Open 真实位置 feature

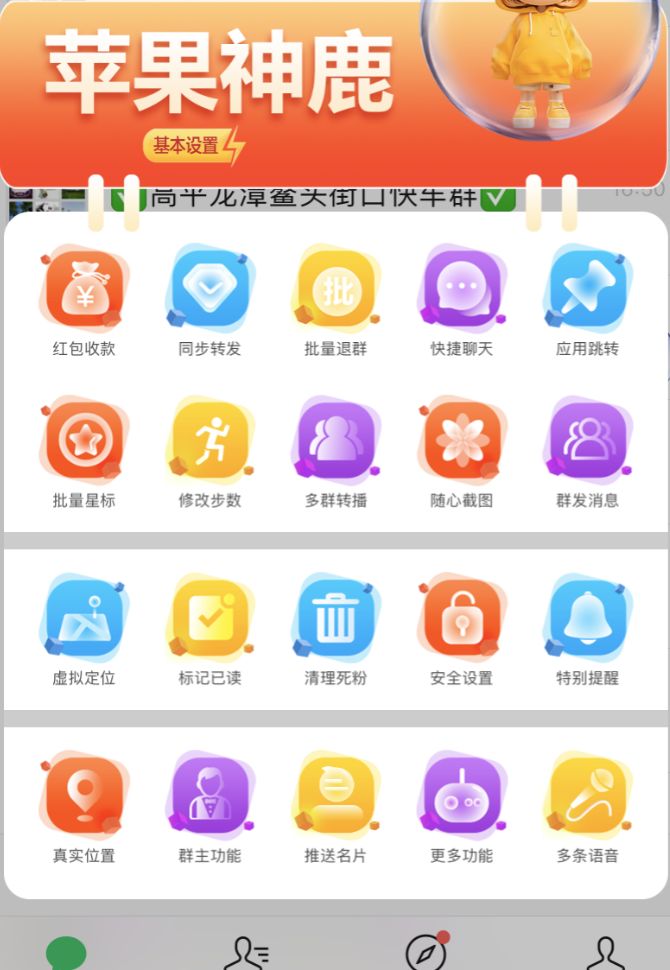coord(84,798)
